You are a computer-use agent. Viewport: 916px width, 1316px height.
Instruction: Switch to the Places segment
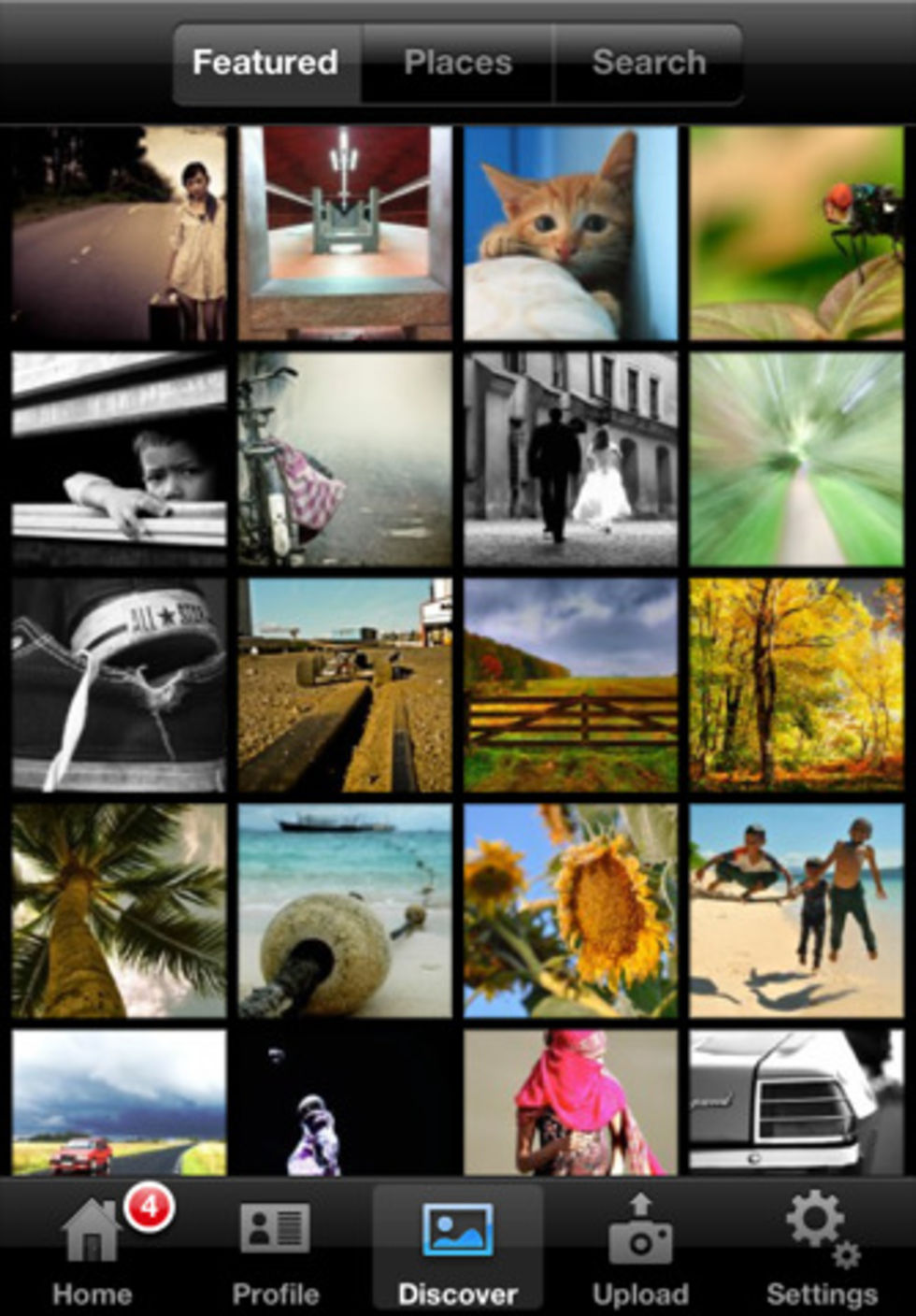457,64
